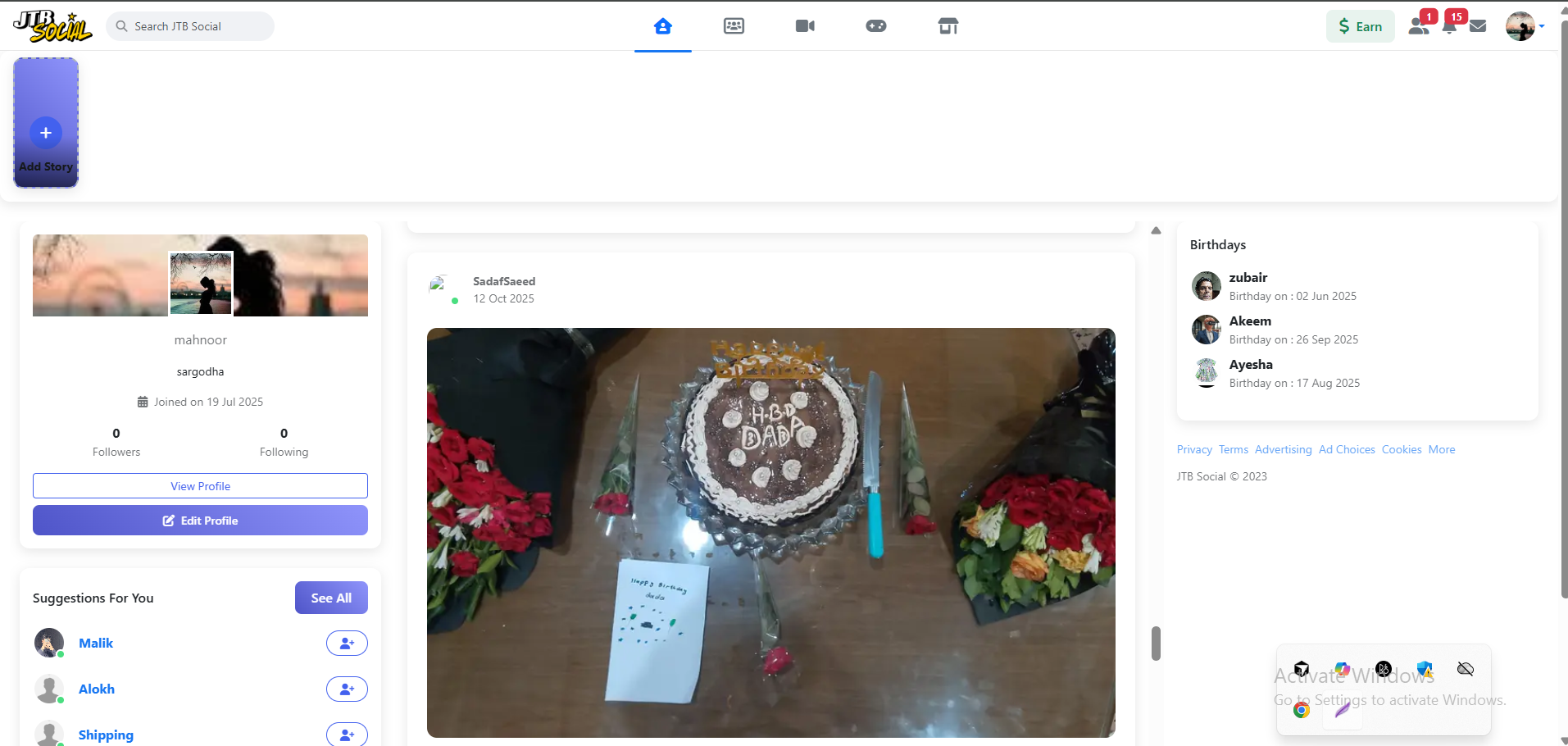1568x746 pixels.
Task: Open messages envelope icon
Action: [1478, 26]
